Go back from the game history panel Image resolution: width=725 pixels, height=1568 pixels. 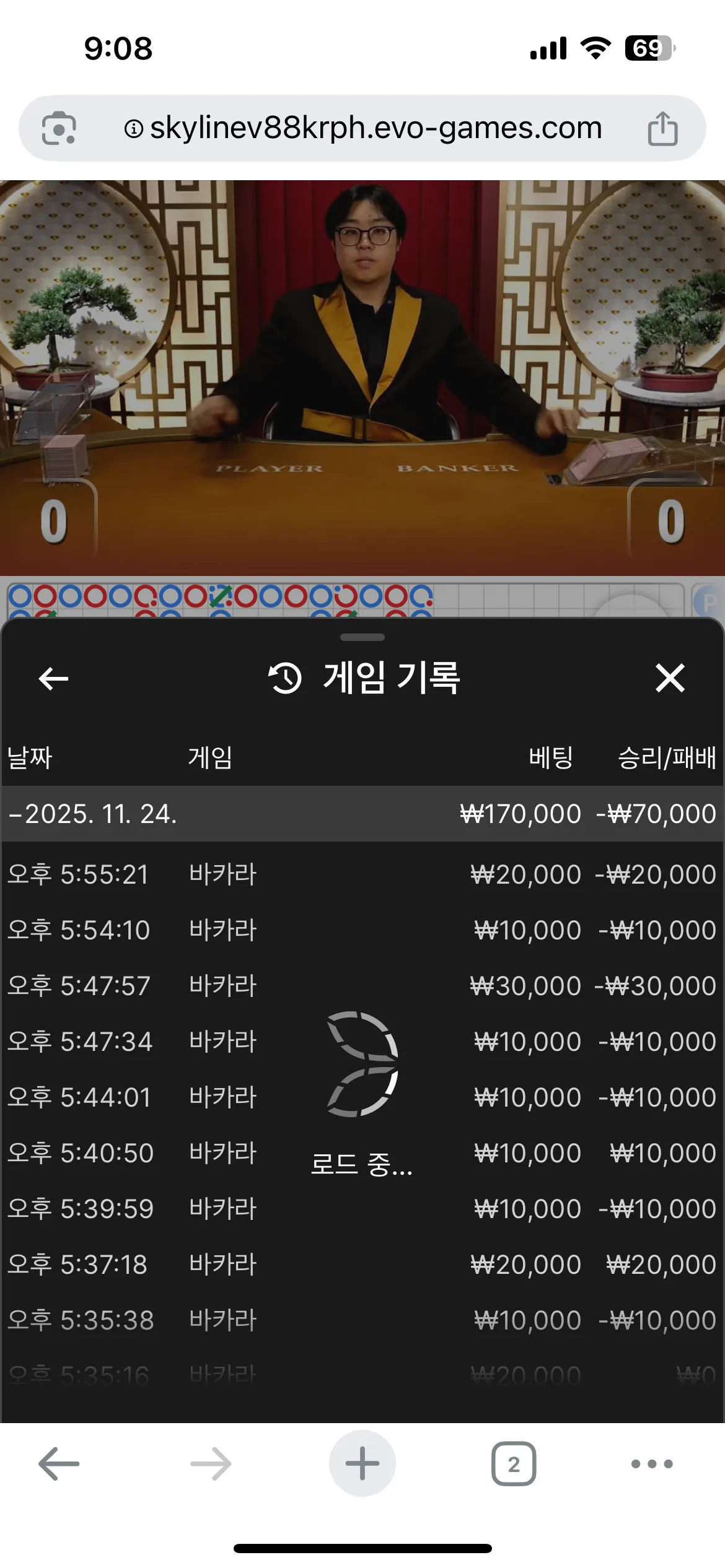(x=53, y=679)
